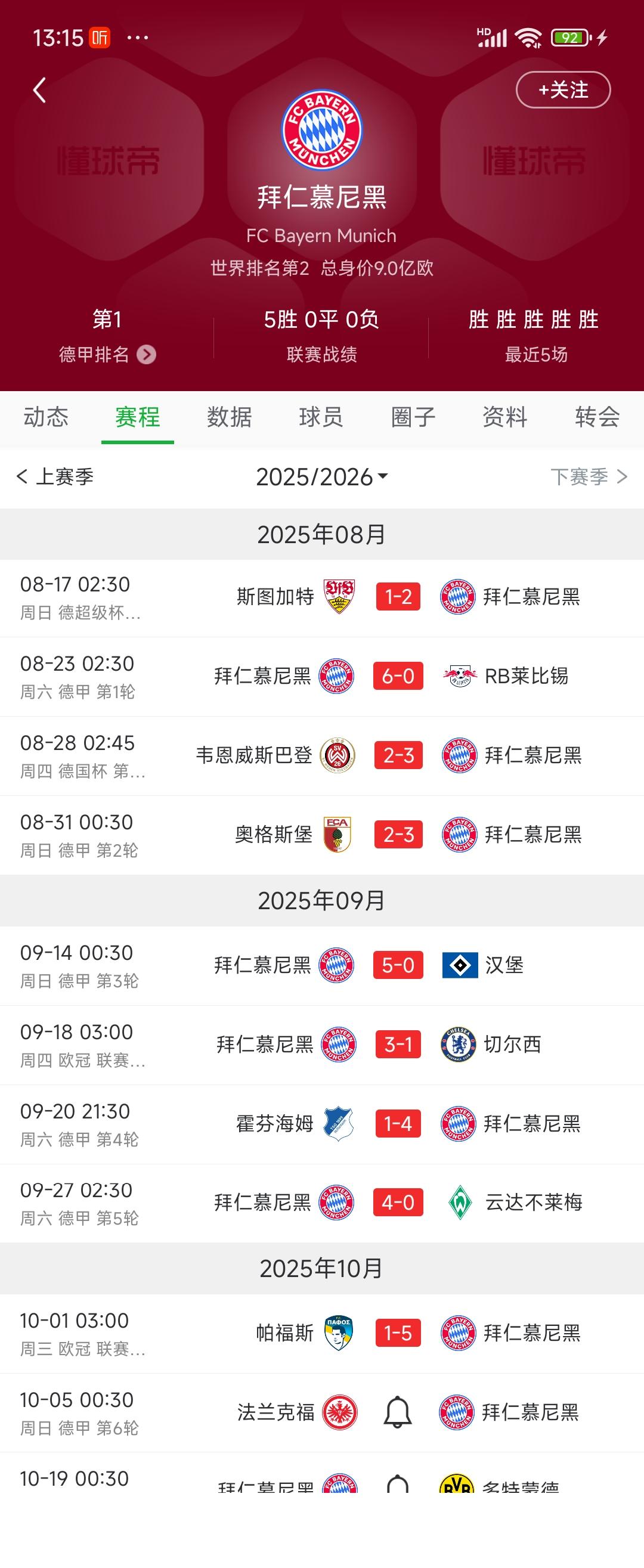Open the 斯图加特 vs 拜仁慕尼黑 match
644x1568 pixels.
pyautogui.click(x=398, y=597)
